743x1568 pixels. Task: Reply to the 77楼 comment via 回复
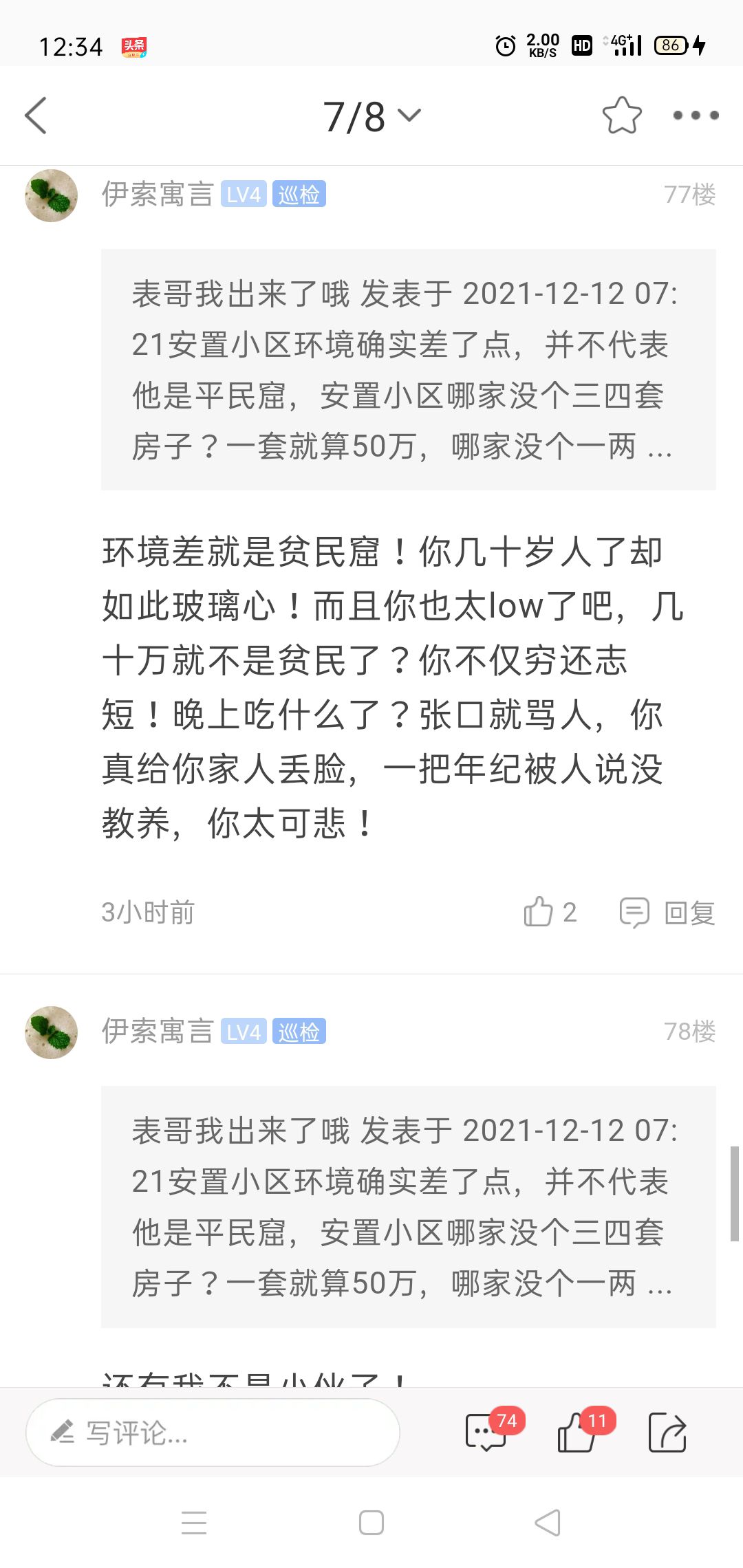point(667,913)
